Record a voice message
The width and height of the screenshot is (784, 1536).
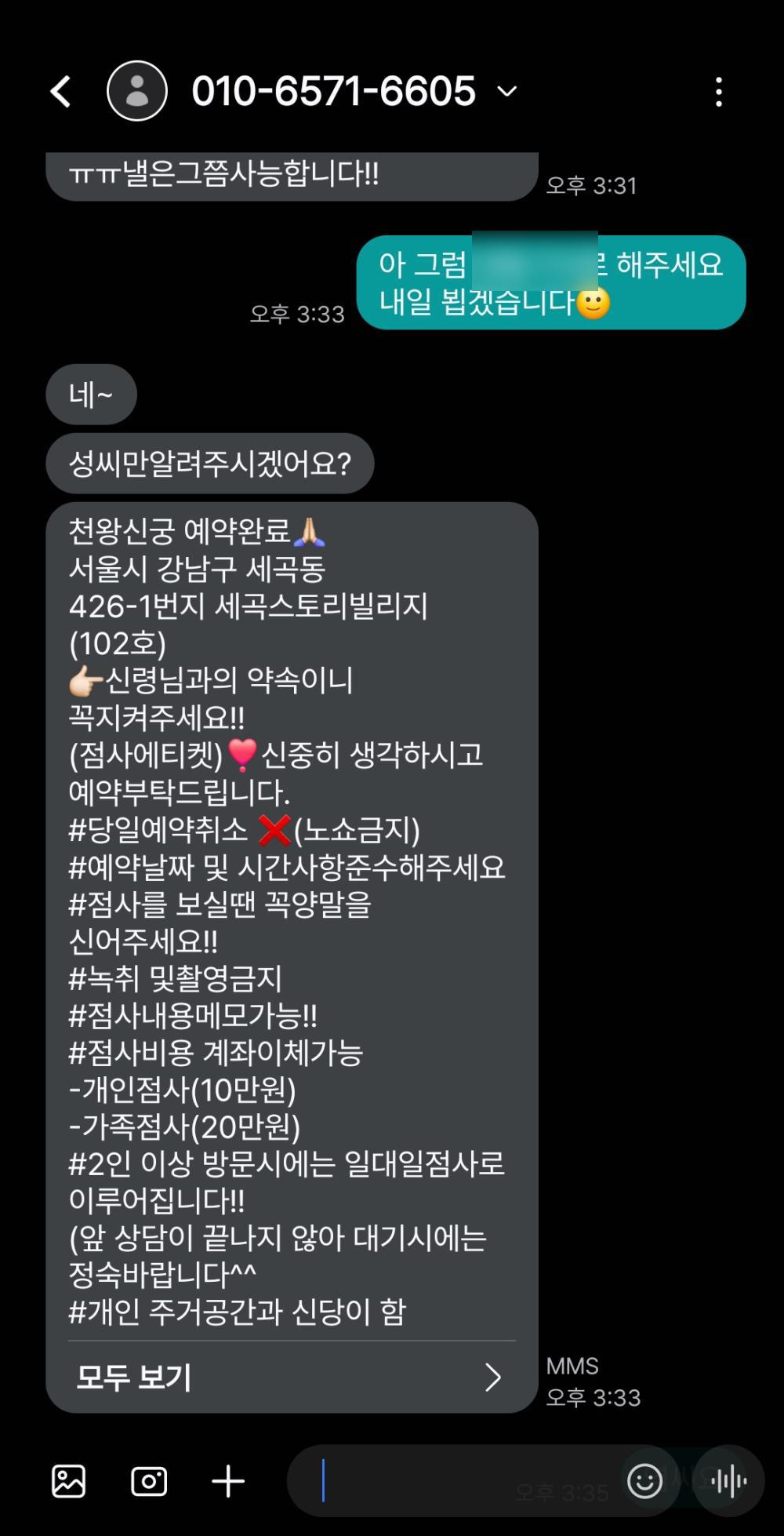tap(728, 1481)
